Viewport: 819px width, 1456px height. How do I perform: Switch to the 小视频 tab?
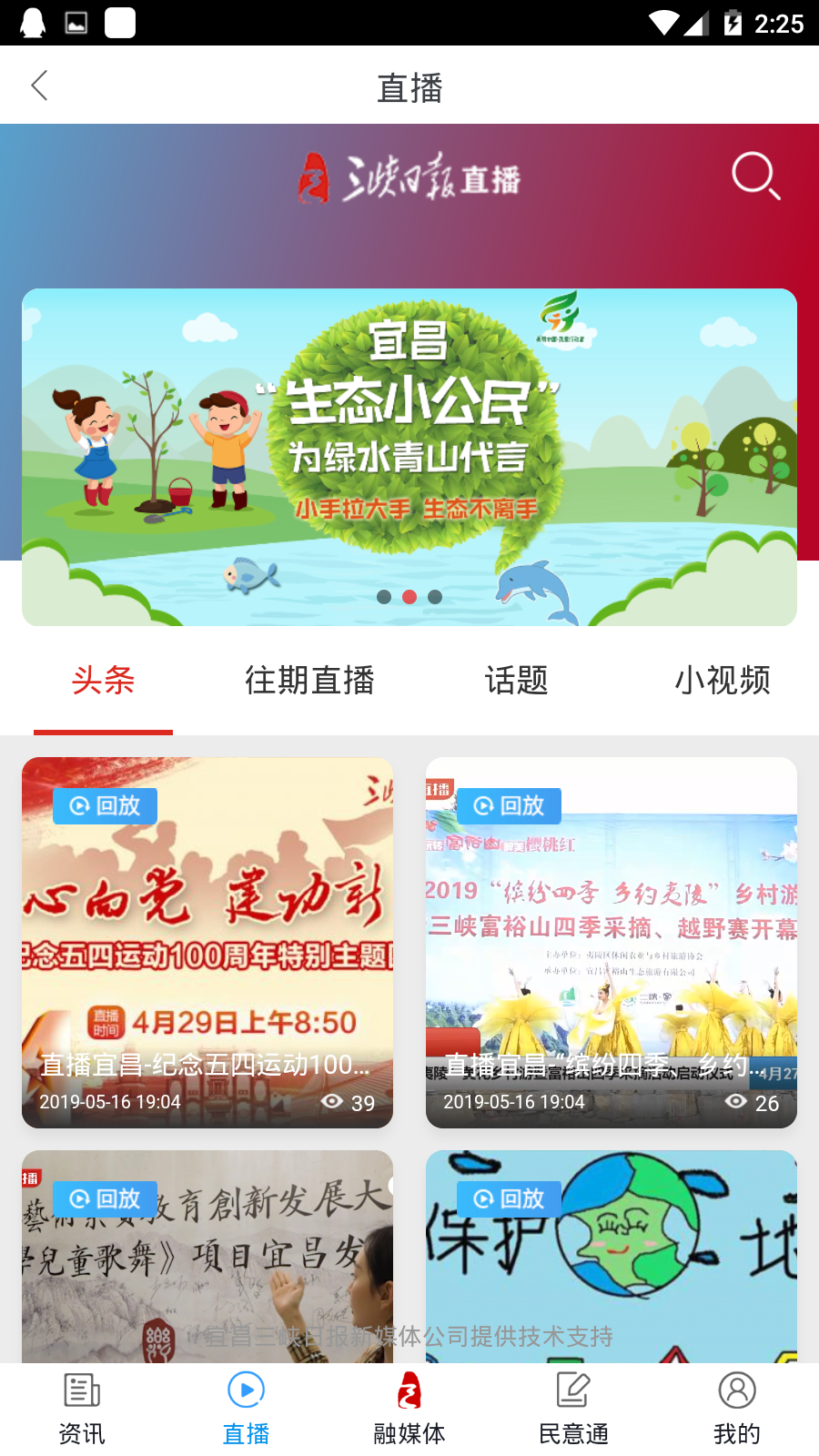click(723, 681)
